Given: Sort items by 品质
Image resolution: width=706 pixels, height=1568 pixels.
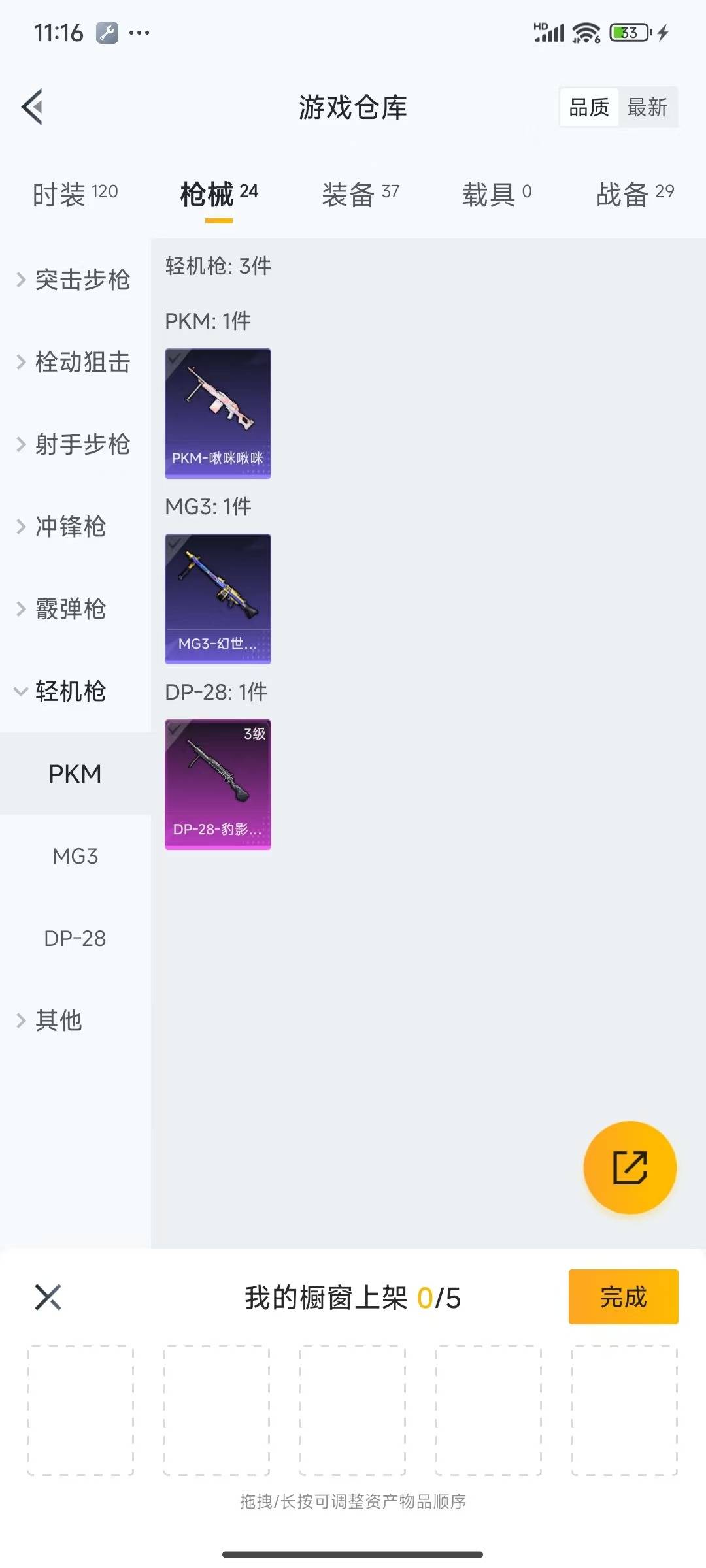Looking at the screenshot, I should click(589, 107).
